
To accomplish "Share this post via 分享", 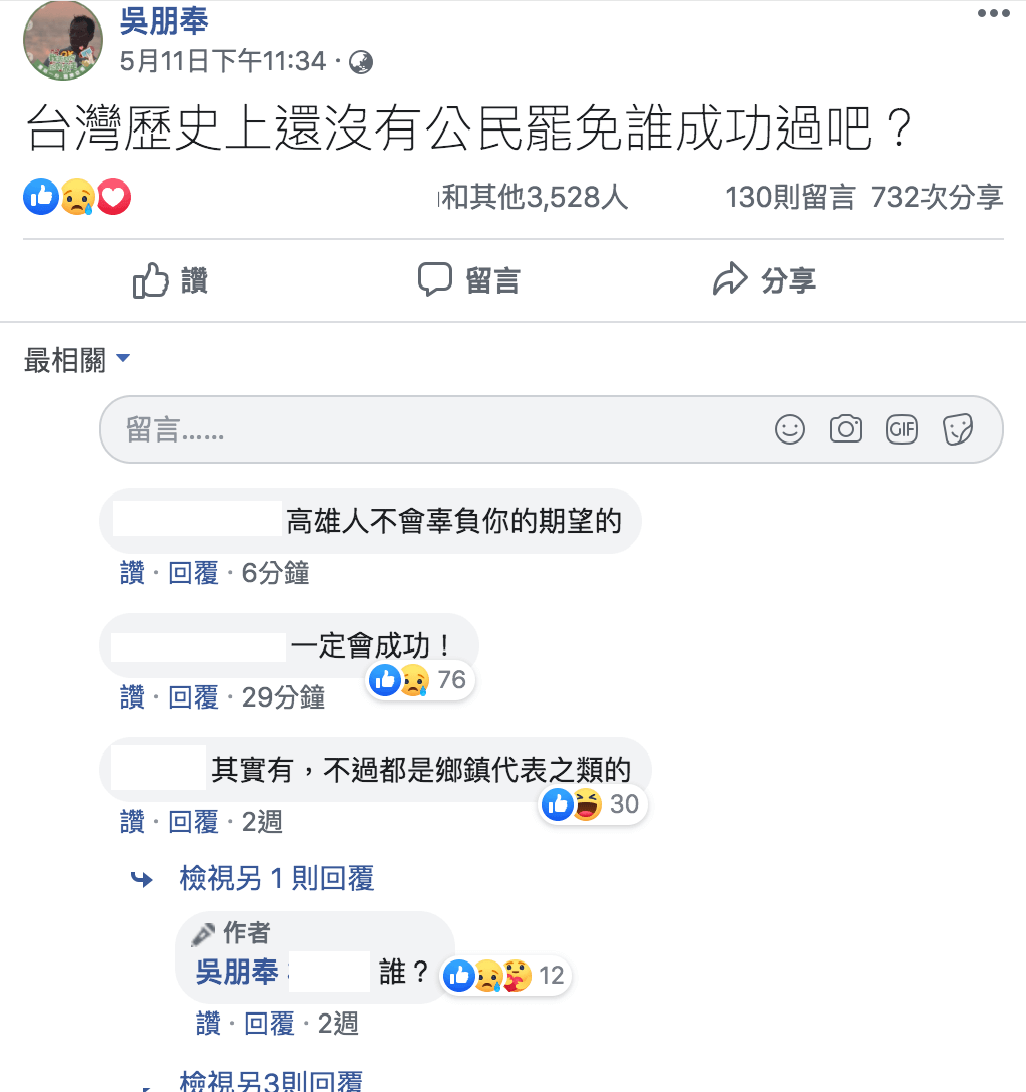I will (764, 281).
